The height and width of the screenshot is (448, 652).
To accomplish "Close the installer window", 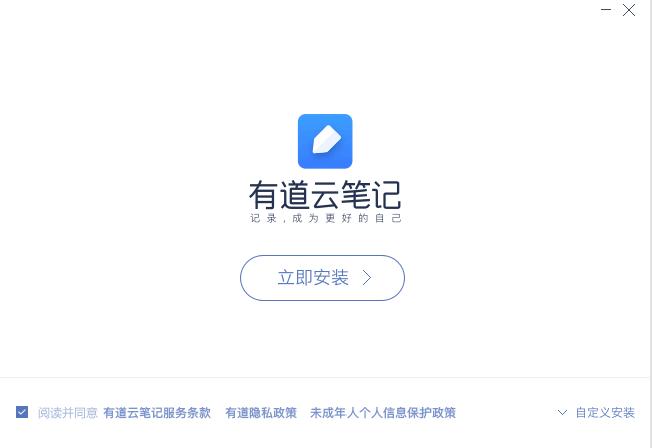I will coord(629,10).
